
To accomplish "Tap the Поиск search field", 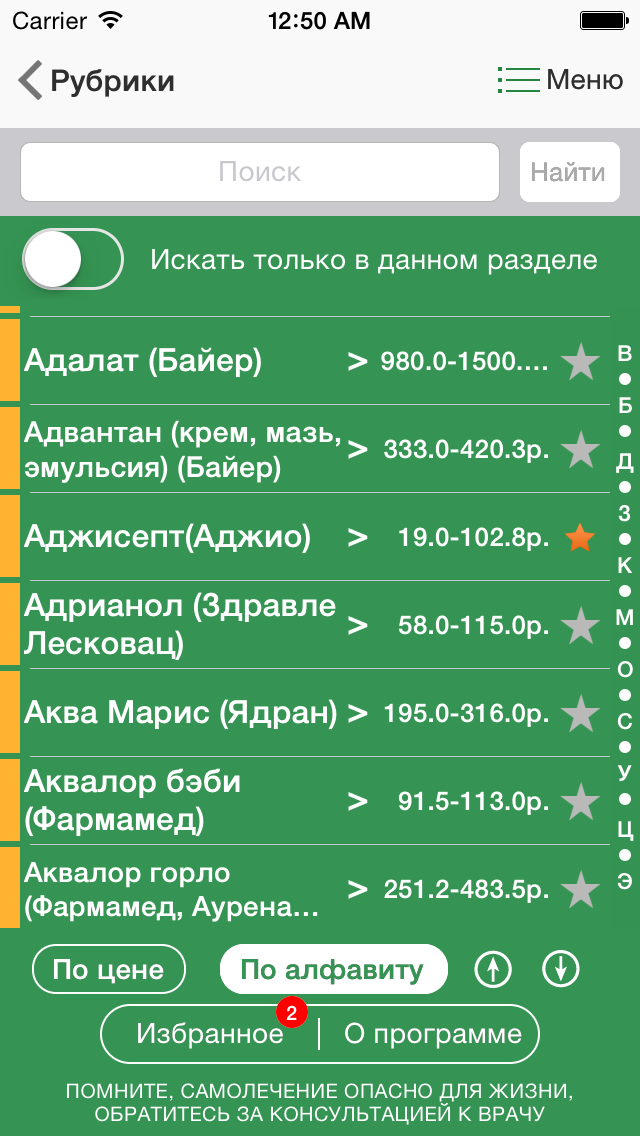I will point(259,172).
